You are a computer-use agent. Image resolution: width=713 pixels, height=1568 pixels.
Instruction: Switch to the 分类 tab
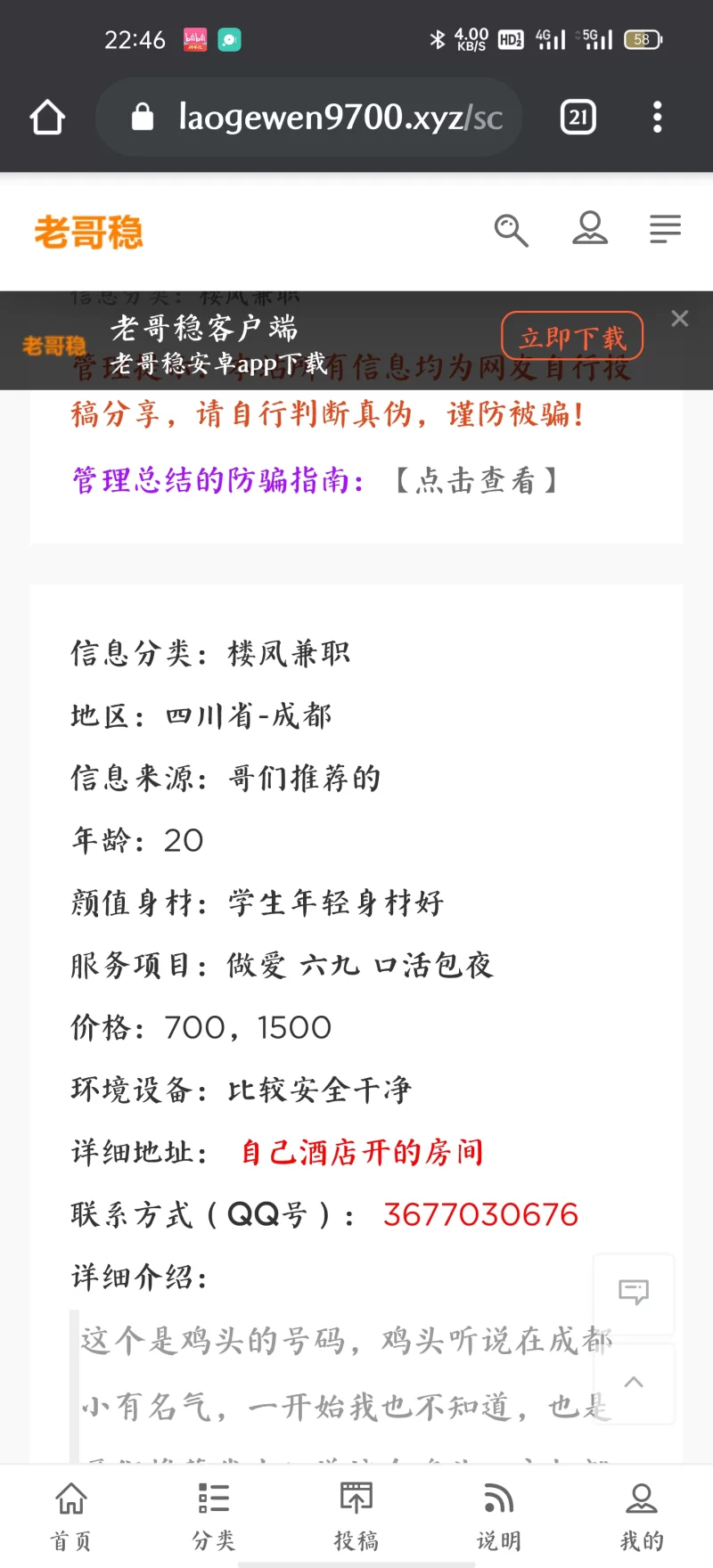(x=214, y=1515)
